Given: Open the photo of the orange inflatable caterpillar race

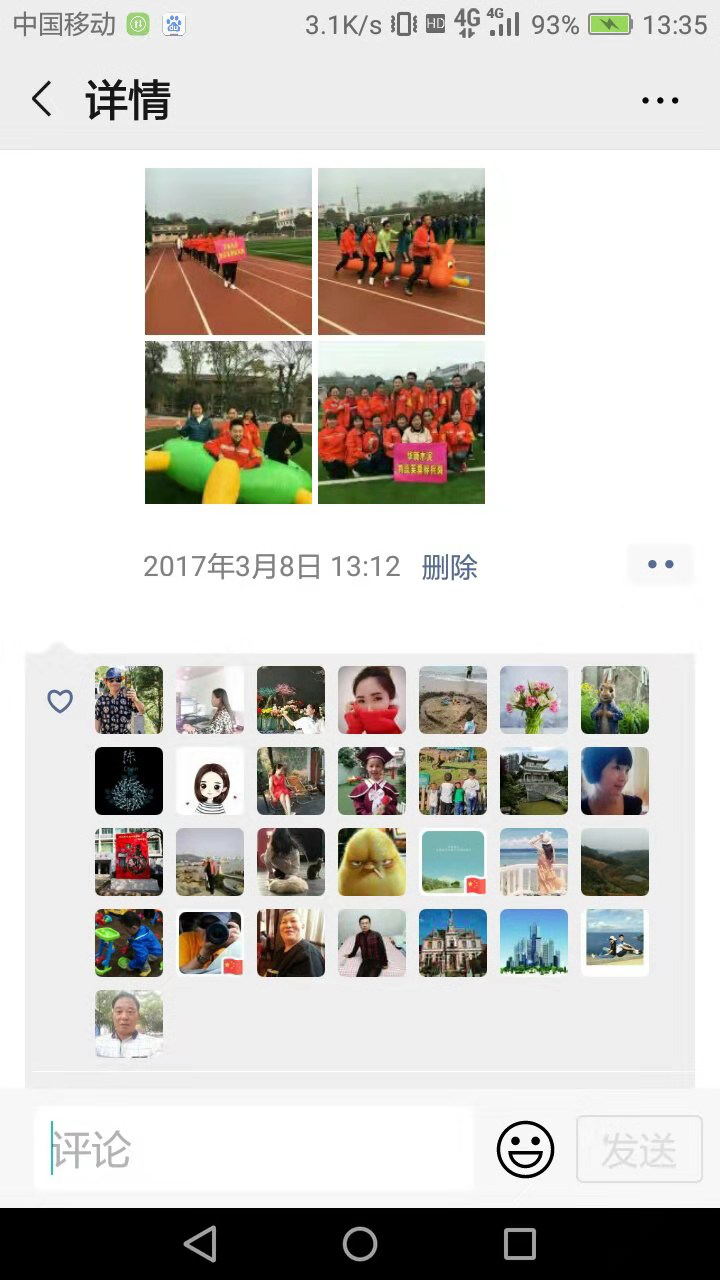Looking at the screenshot, I should [x=401, y=251].
